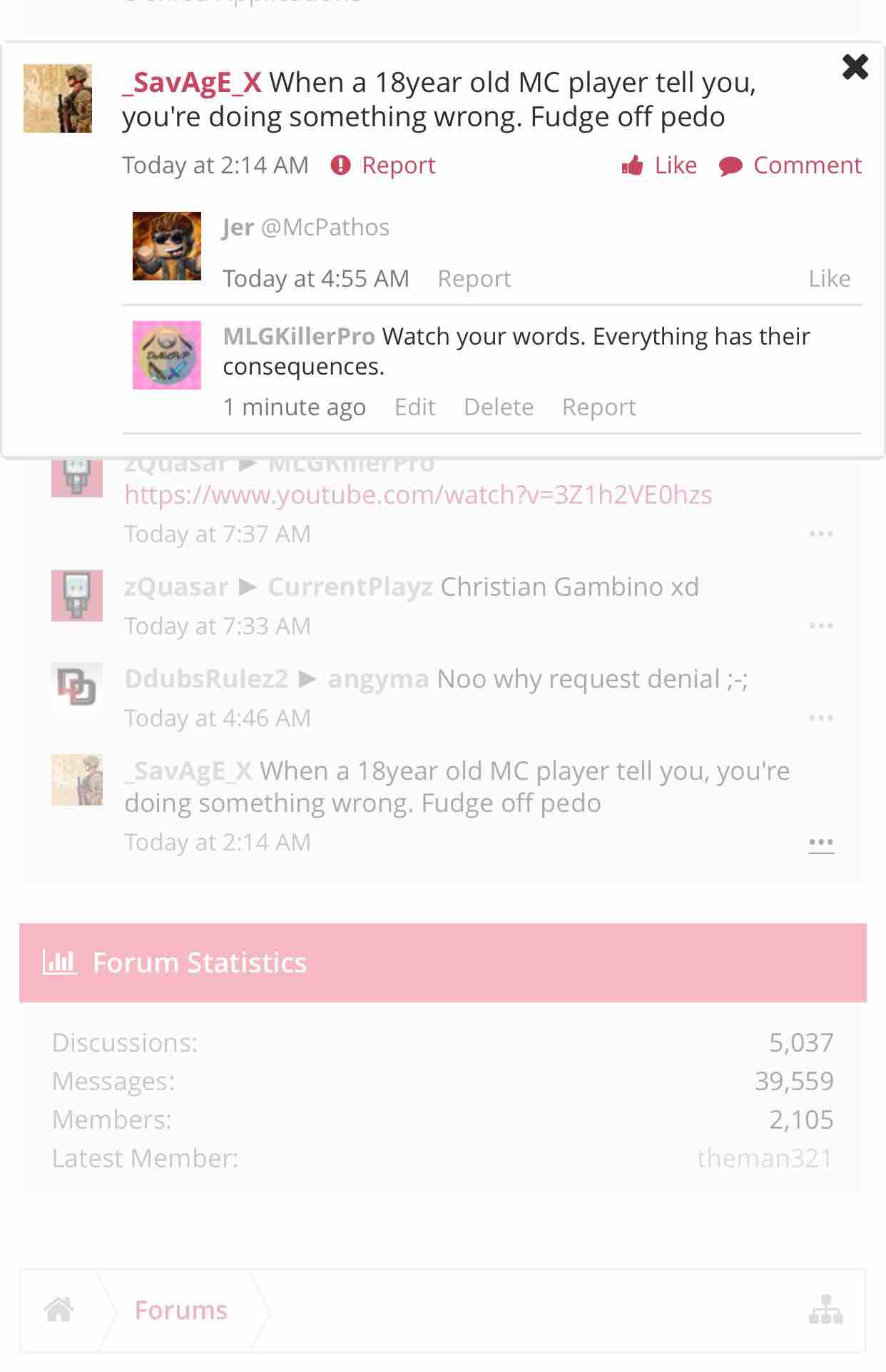886x1372 pixels.
Task: Open the YouTube link in zQuasar's post
Action: 418,494
